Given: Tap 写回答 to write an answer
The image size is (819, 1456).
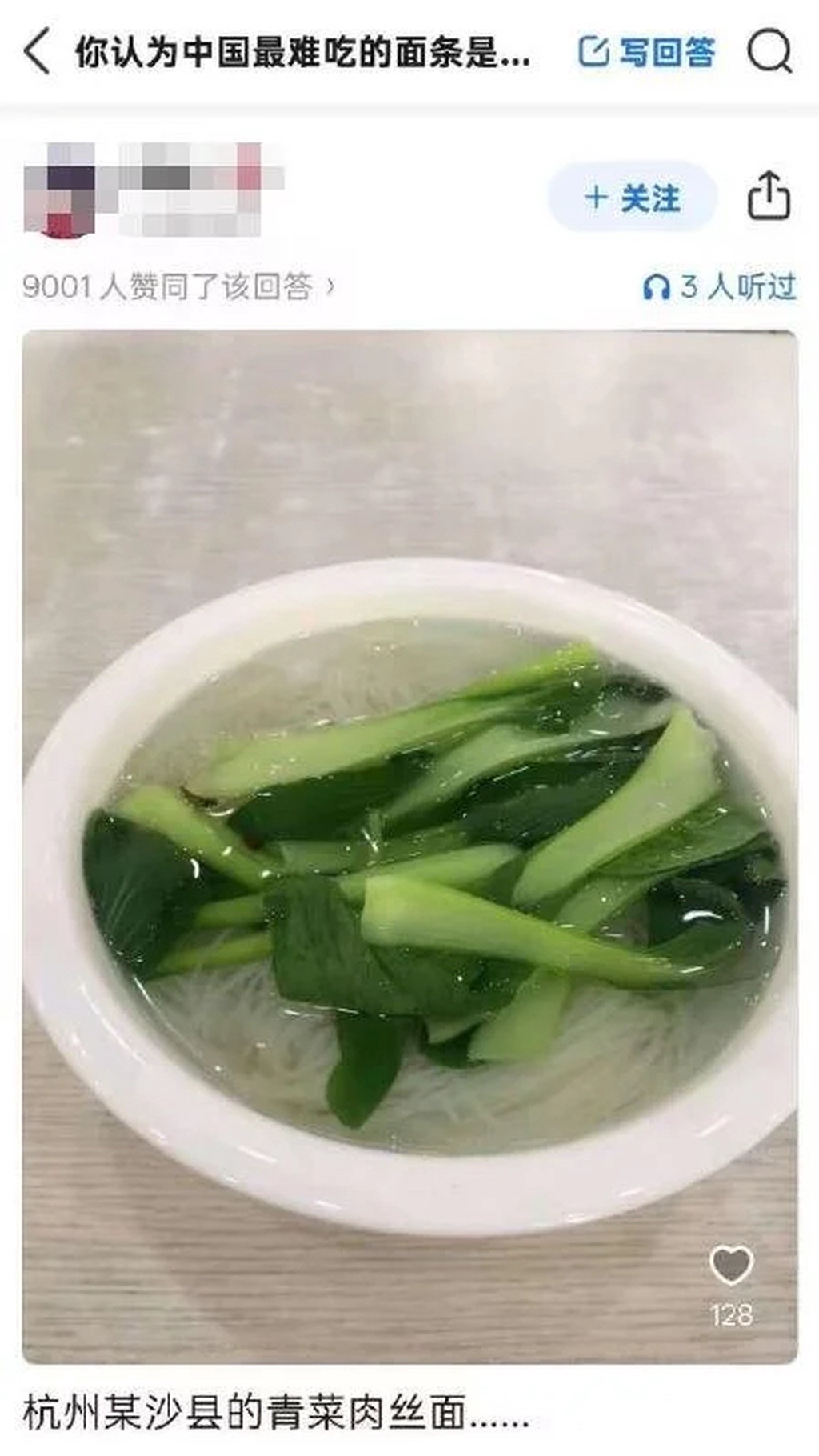Looking at the screenshot, I should coord(646,53).
